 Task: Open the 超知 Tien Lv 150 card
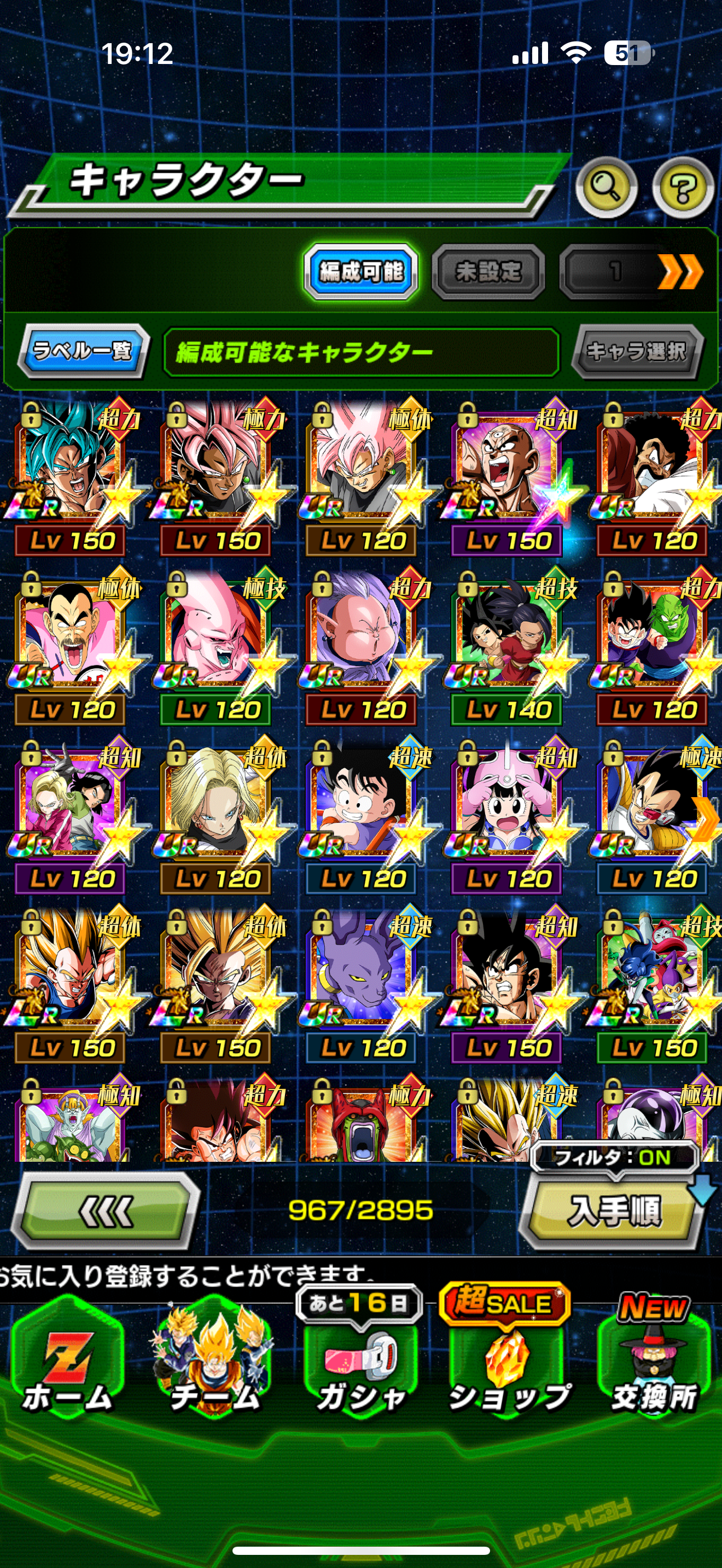click(509, 479)
